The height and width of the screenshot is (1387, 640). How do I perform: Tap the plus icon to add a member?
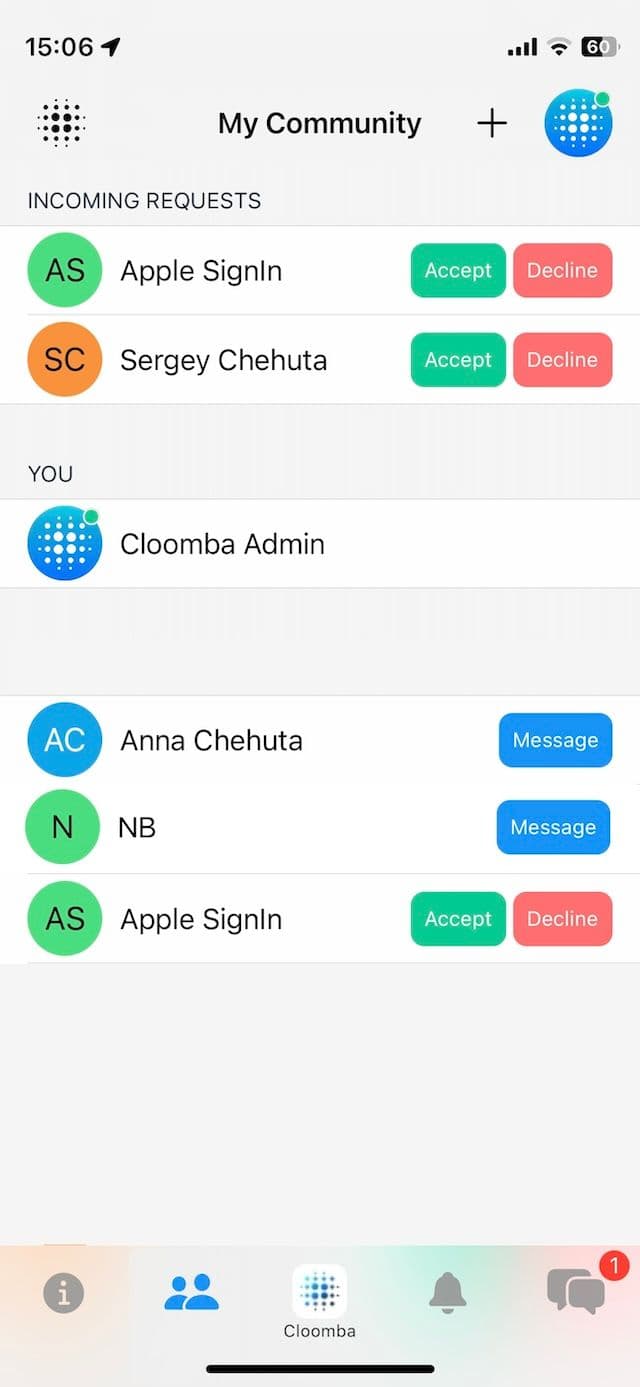pyautogui.click(x=491, y=124)
